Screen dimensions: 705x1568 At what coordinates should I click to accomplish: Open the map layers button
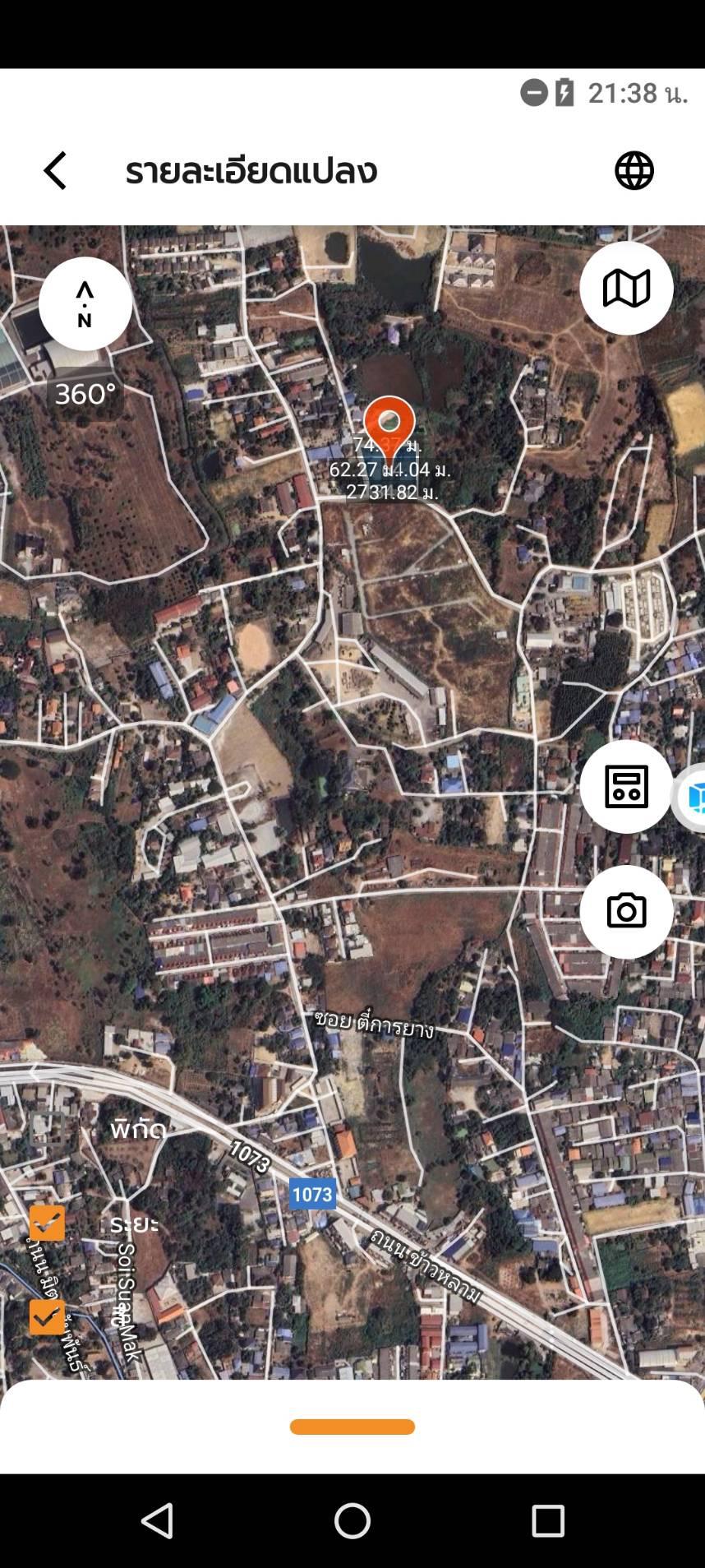coord(626,289)
